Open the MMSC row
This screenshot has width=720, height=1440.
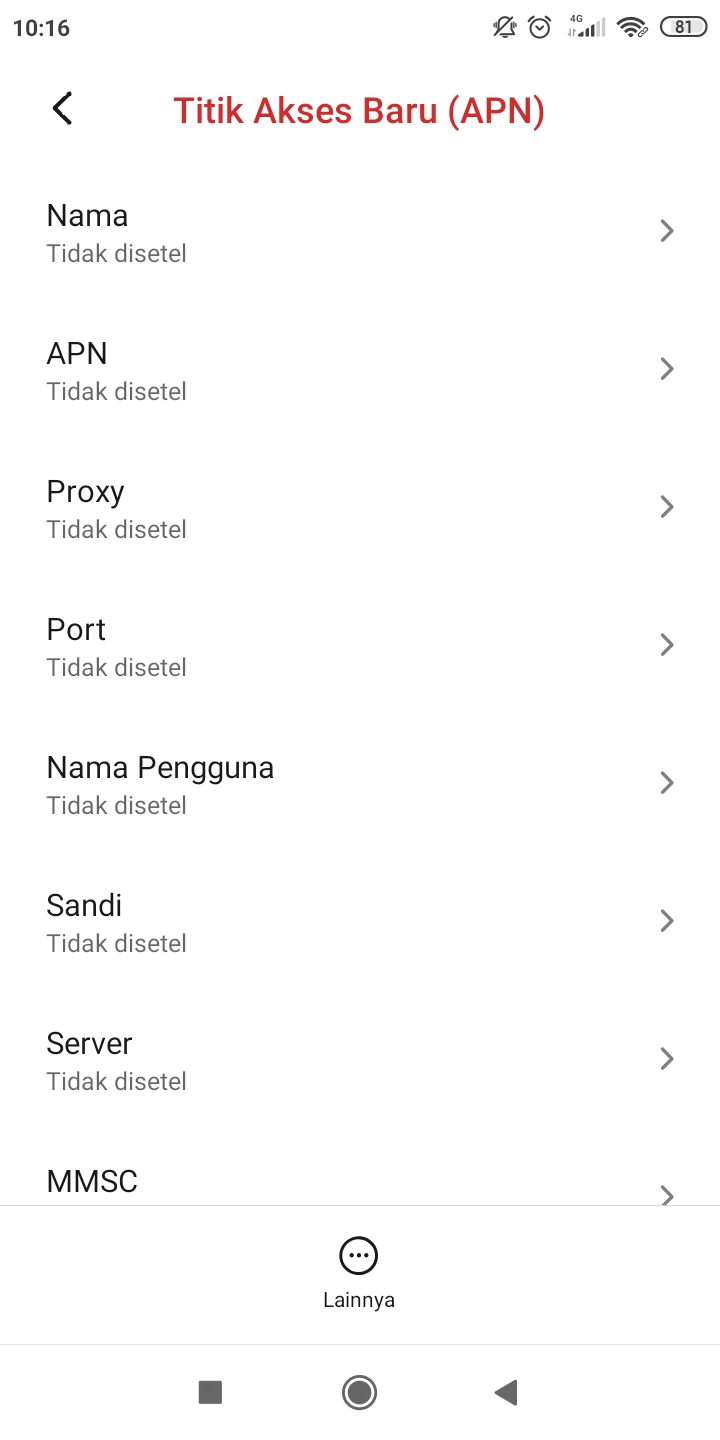[x=360, y=1184]
